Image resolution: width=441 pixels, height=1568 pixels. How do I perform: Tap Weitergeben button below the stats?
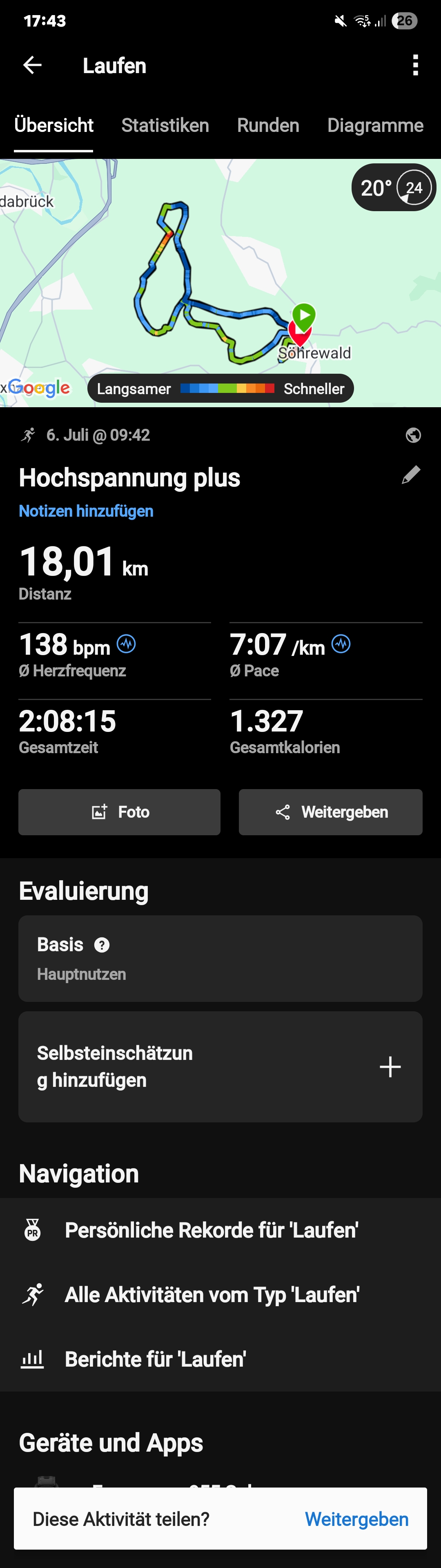coord(330,812)
